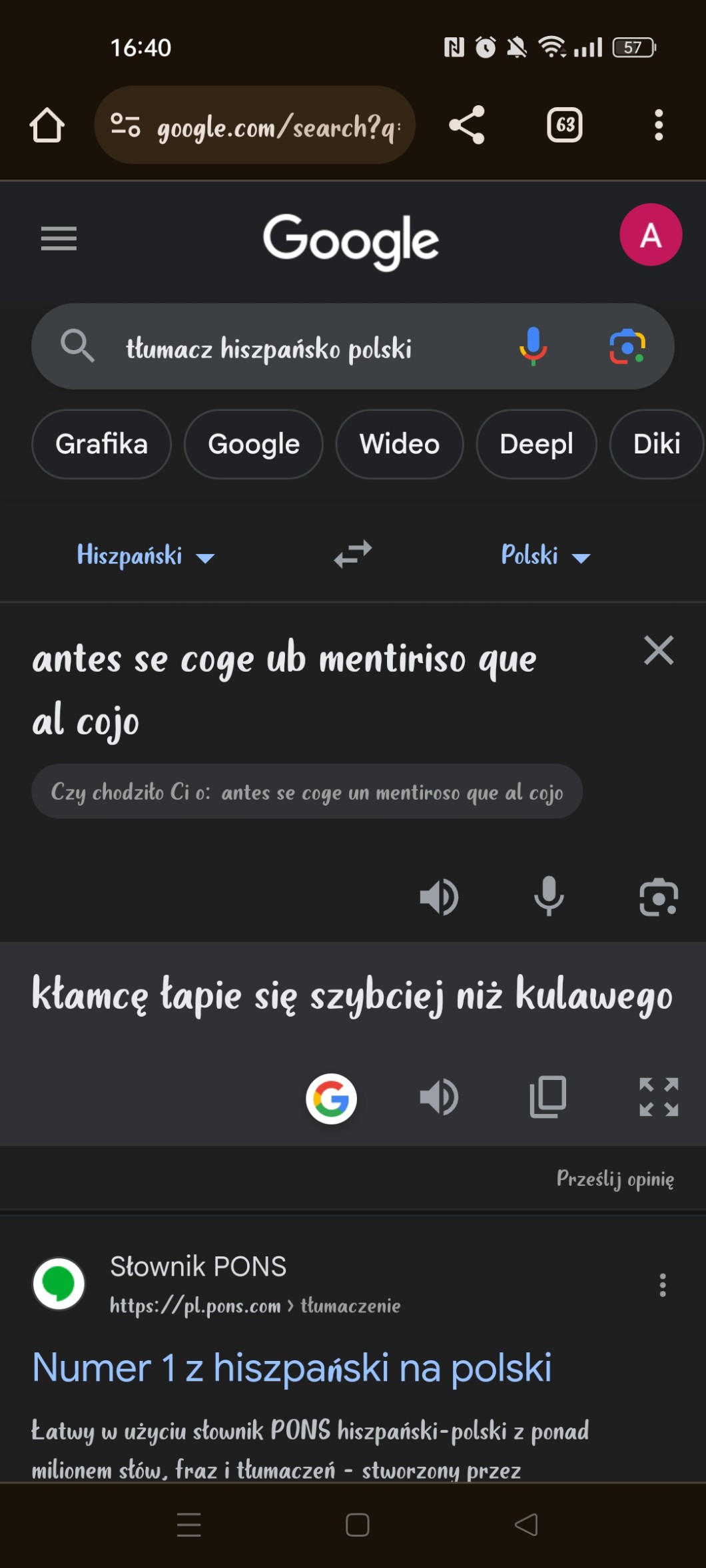Select the Deepl suggestion chip
Viewport: 706px width, 1568px height.
pos(536,444)
